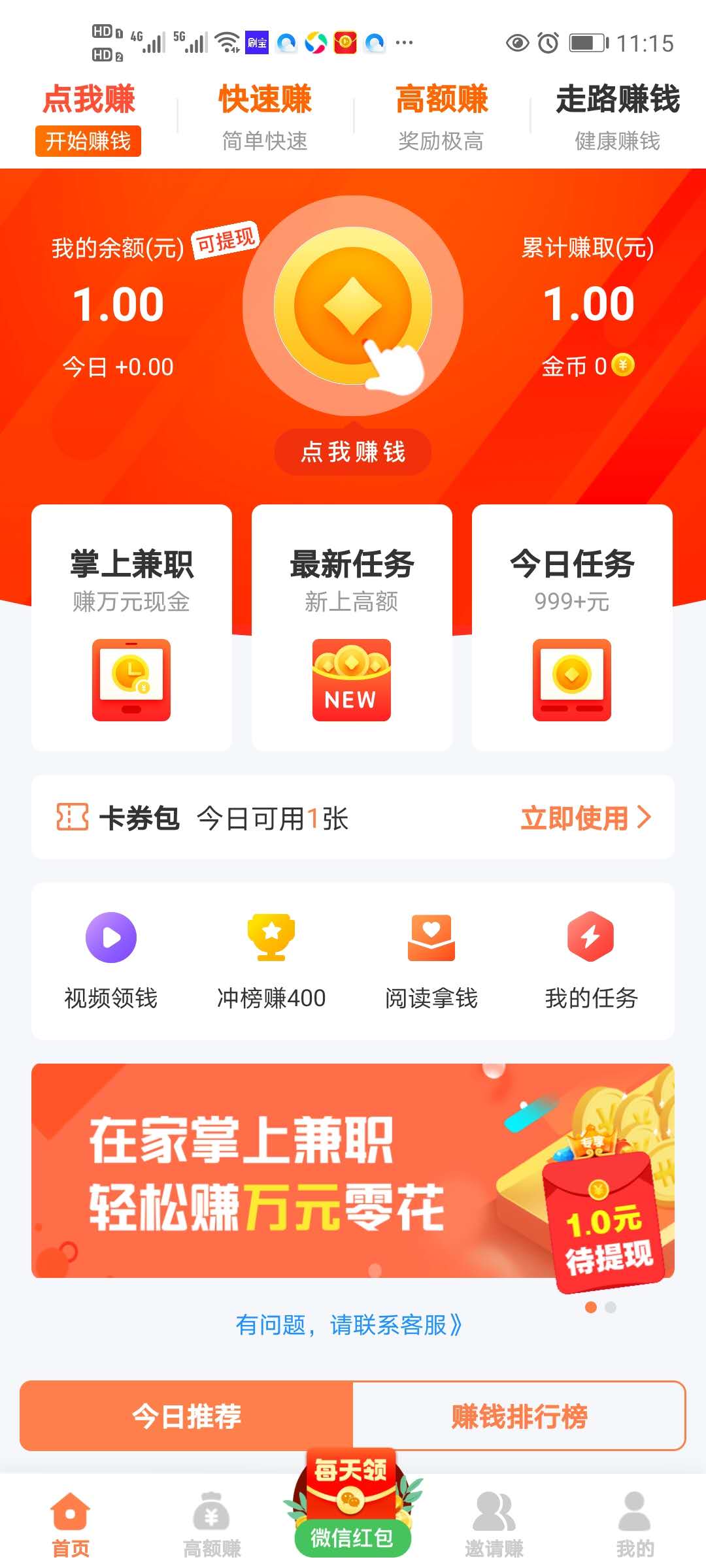Open 阅读拿钱

(x=431, y=960)
